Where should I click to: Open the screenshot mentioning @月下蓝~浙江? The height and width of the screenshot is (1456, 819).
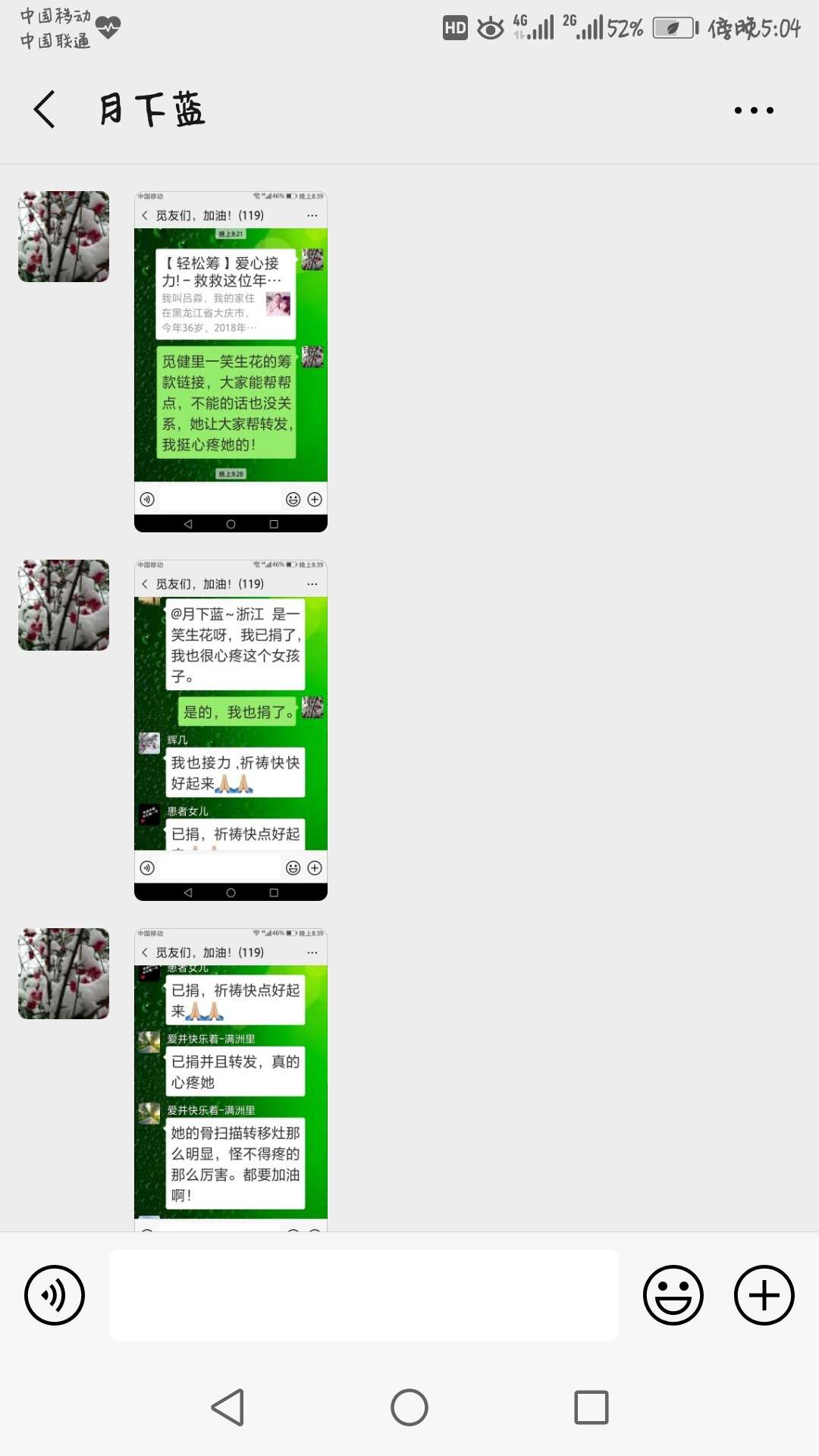coord(231,730)
